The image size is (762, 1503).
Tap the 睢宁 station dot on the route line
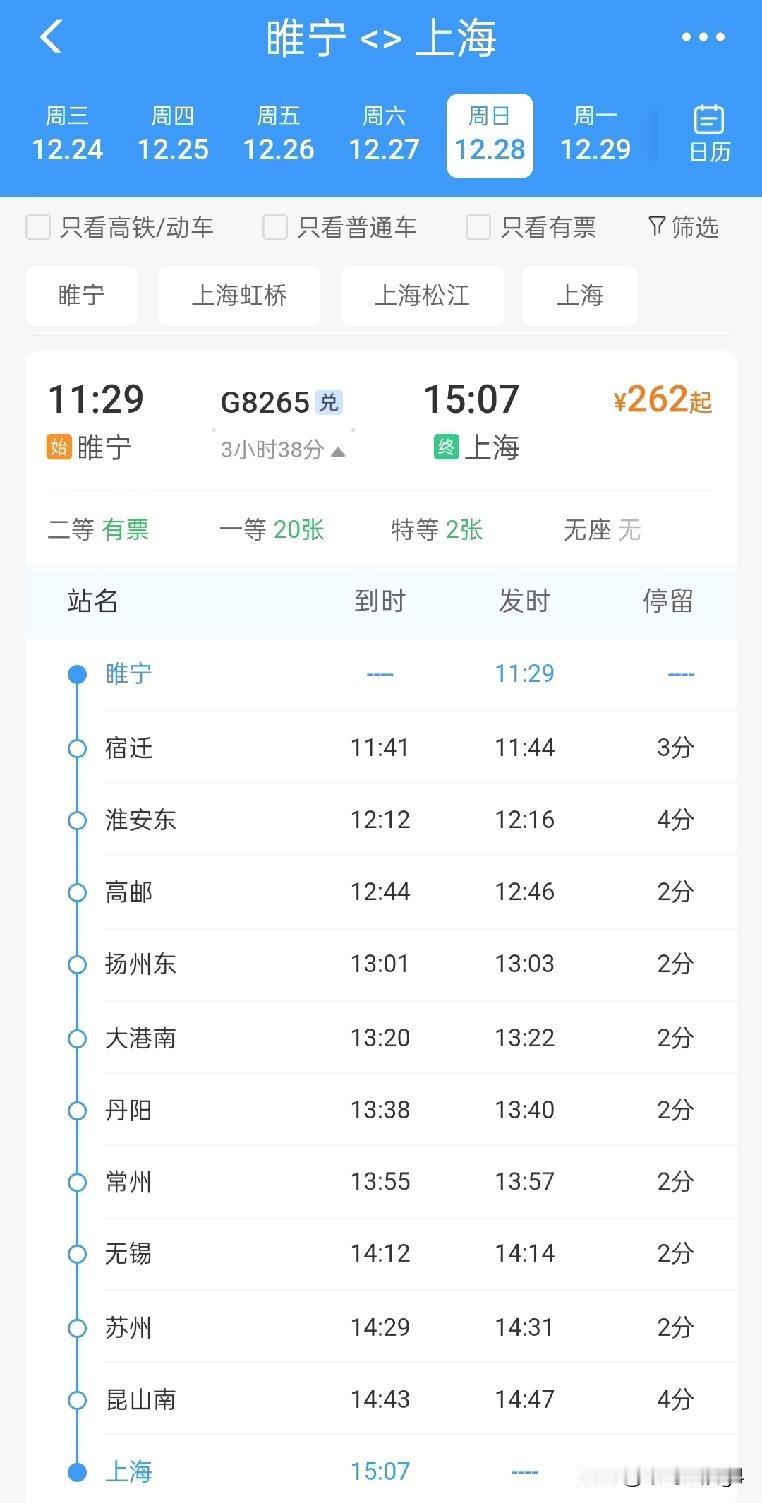(x=77, y=673)
